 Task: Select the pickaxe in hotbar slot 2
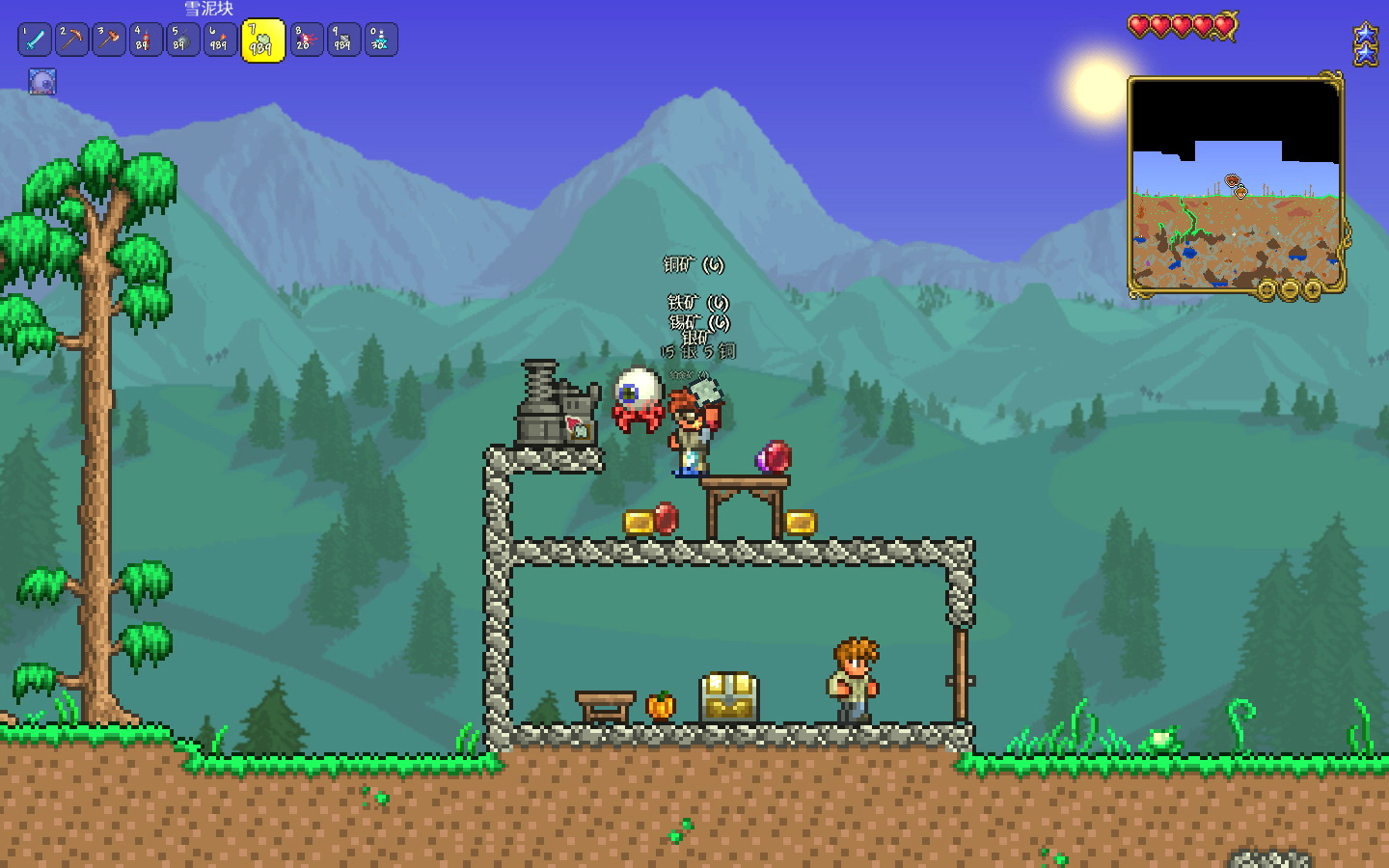(x=70, y=41)
